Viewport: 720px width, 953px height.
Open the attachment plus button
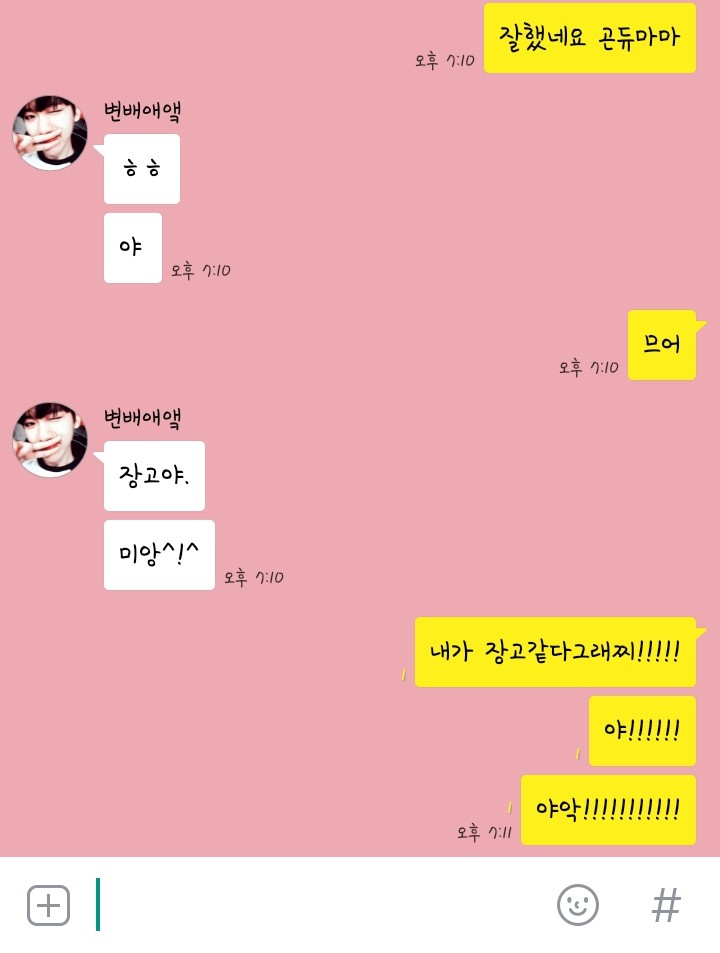(x=48, y=905)
